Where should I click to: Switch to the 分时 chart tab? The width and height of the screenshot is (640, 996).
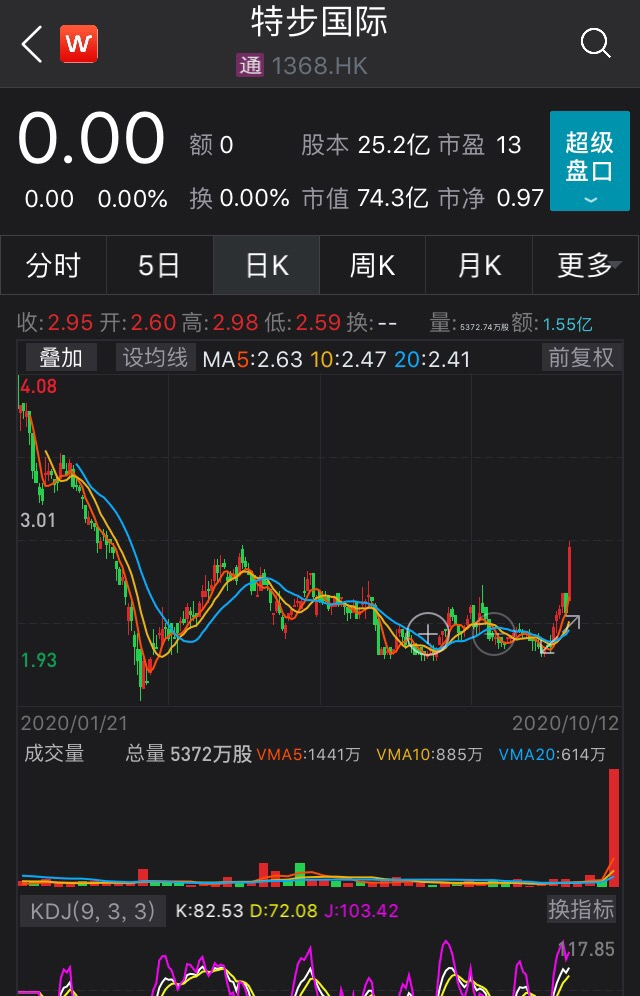coord(53,265)
